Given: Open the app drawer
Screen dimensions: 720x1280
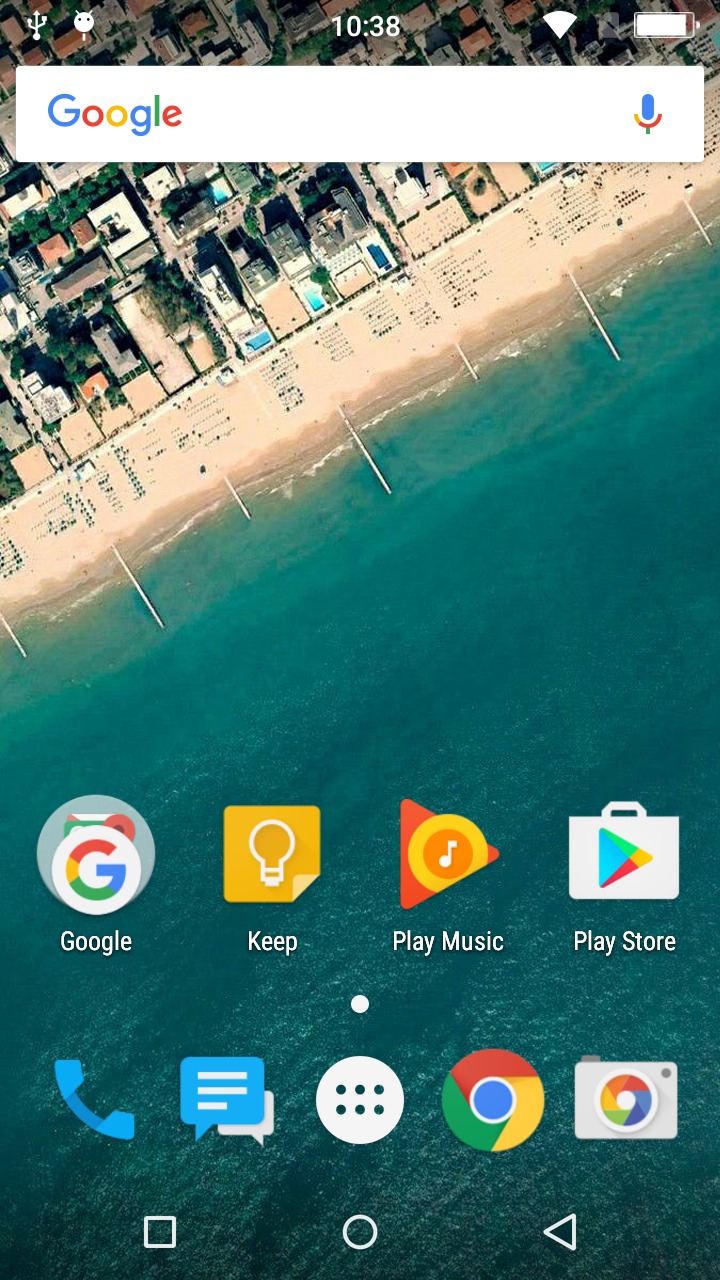Looking at the screenshot, I should [360, 1100].
